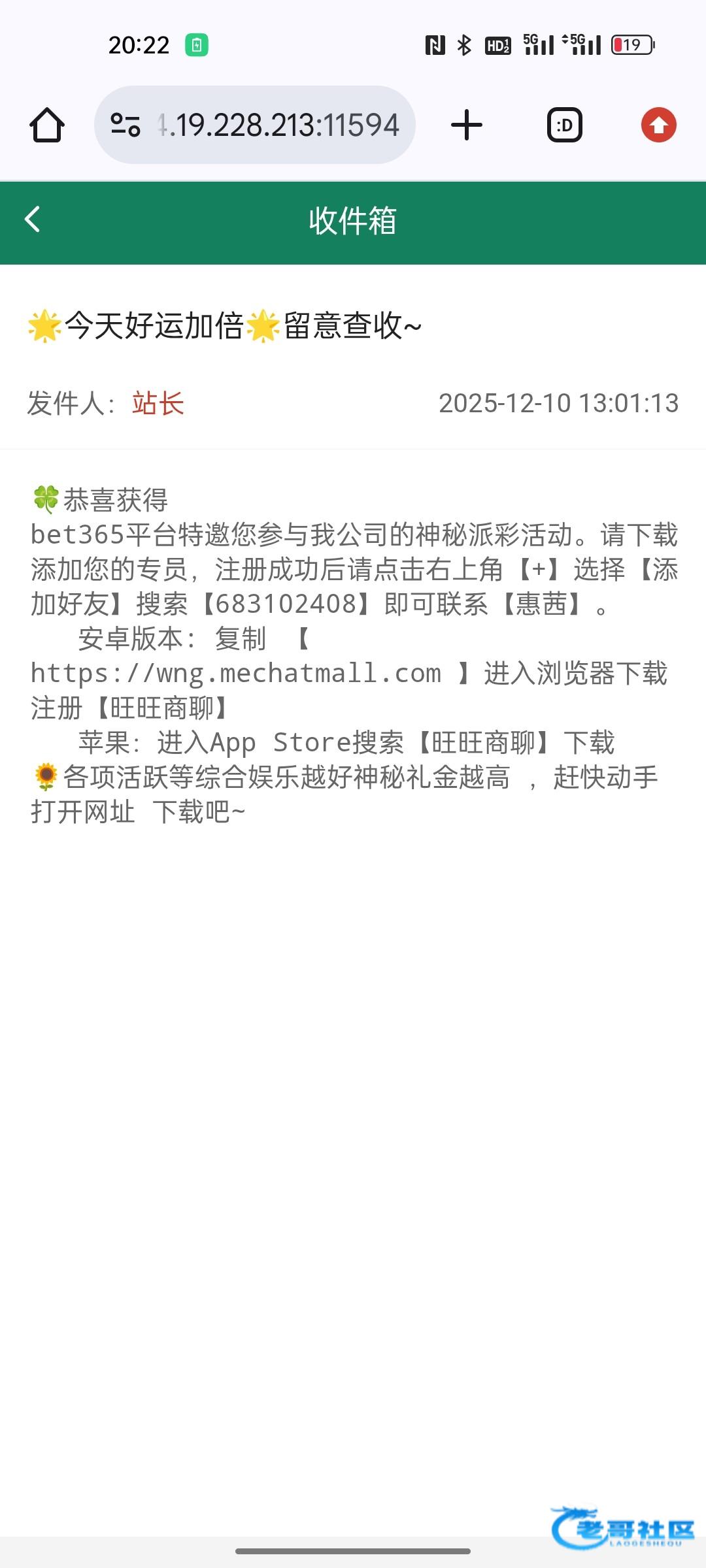Screen dimensions: 706x1568
Task: Open a new browser tab
Action: 467,125
